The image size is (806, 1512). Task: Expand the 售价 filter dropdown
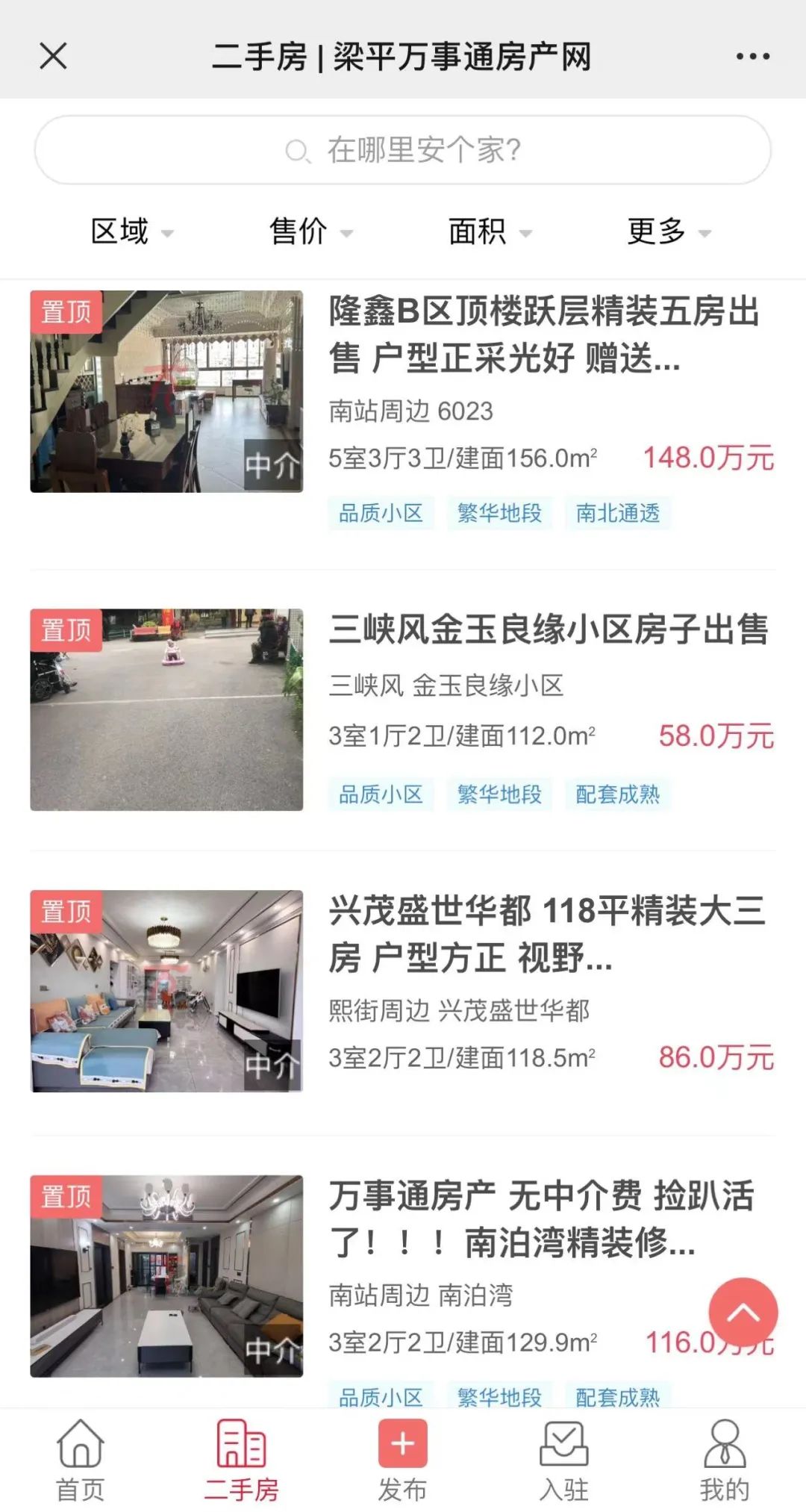point(311,231)
